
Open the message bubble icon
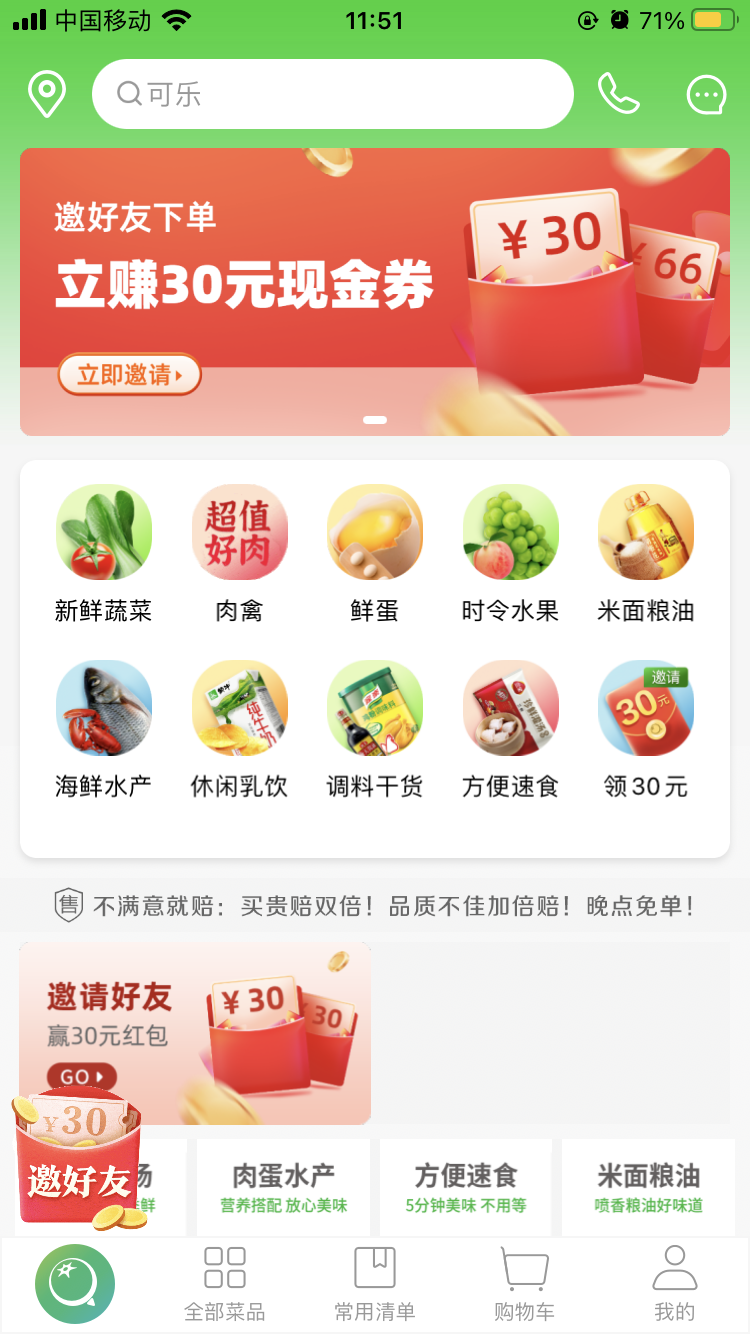click(x=706, y=94)
